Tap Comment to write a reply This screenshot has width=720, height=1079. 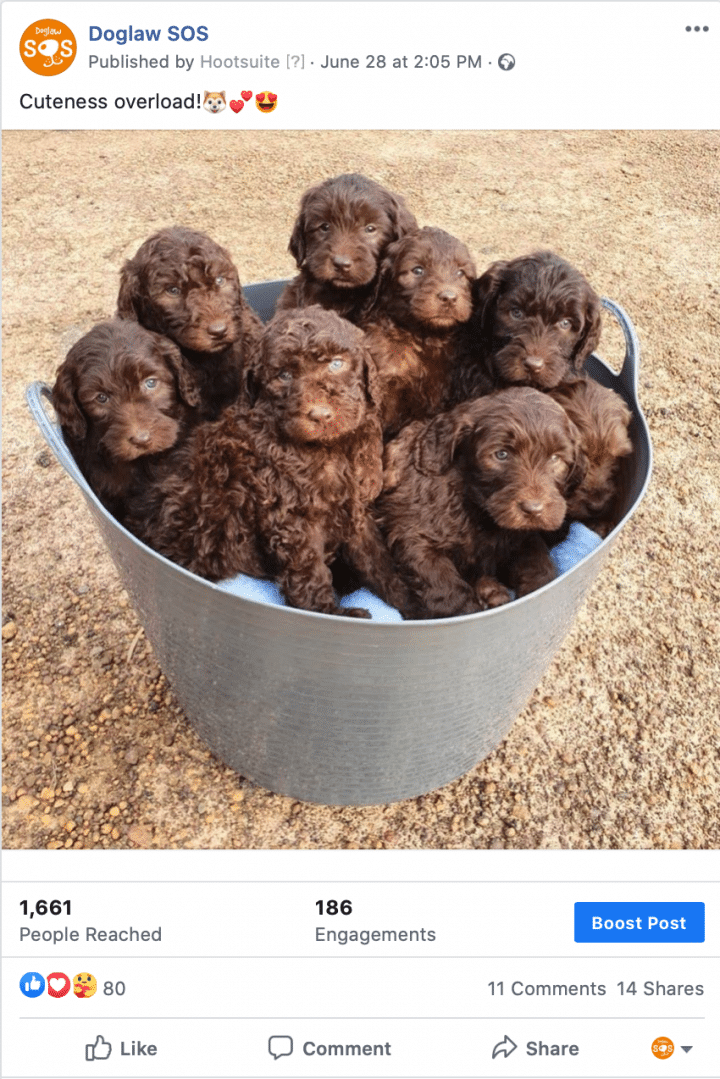click(x=329, y=1048)
